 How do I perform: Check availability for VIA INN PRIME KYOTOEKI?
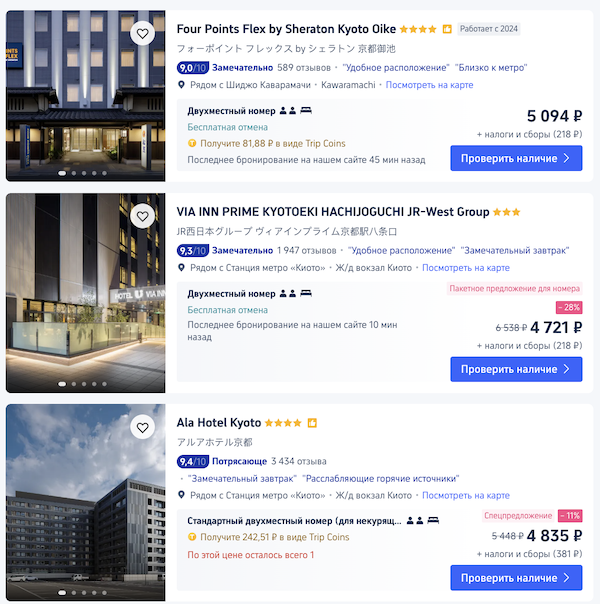516,369
